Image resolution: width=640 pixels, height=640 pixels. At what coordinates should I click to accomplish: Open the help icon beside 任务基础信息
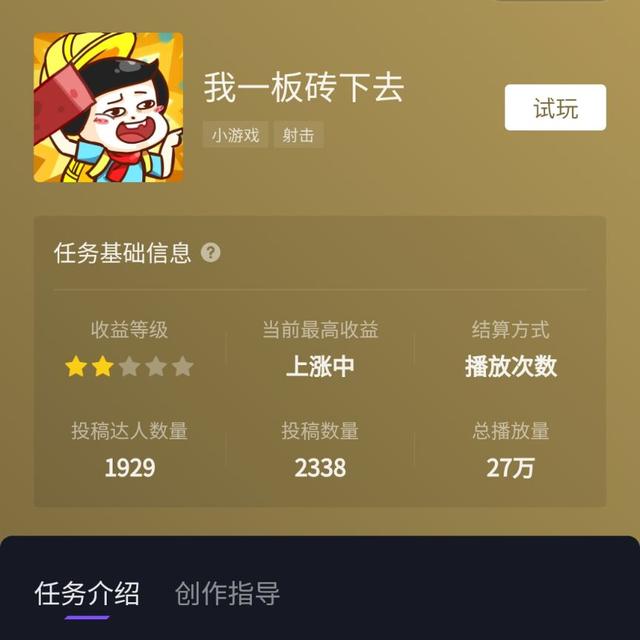tap(210, 252)
